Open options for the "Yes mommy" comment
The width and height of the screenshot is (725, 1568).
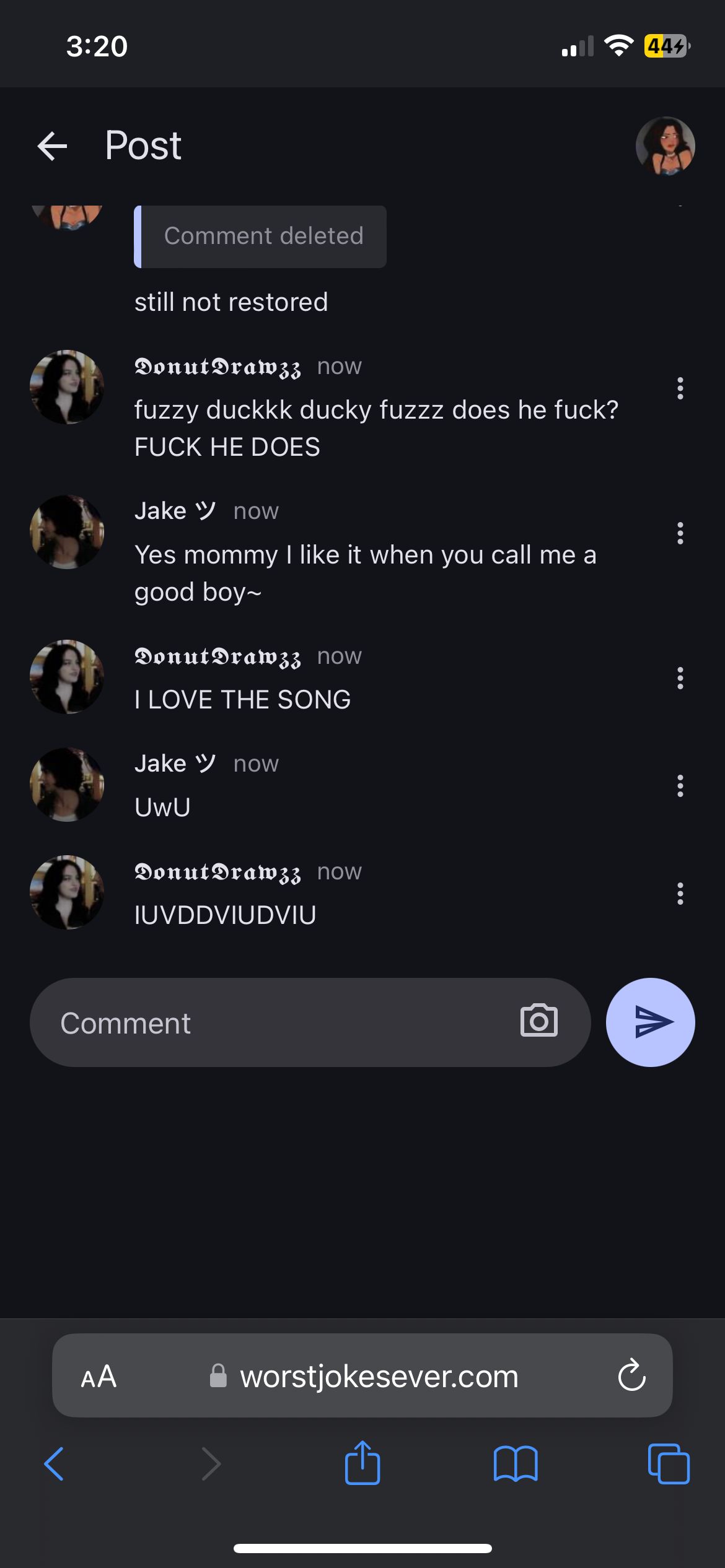tap(680, 533)
